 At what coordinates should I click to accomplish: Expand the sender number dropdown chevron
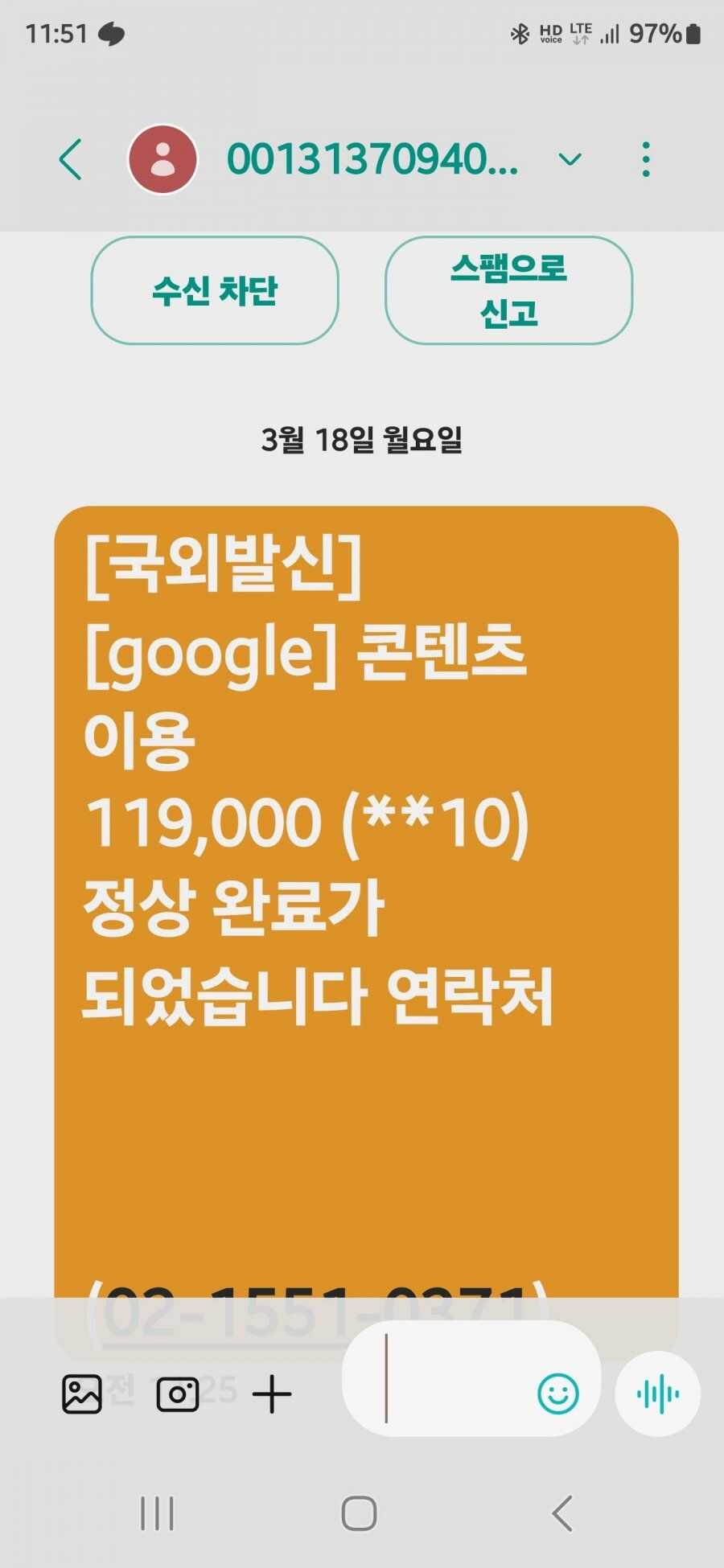(570, 159)
